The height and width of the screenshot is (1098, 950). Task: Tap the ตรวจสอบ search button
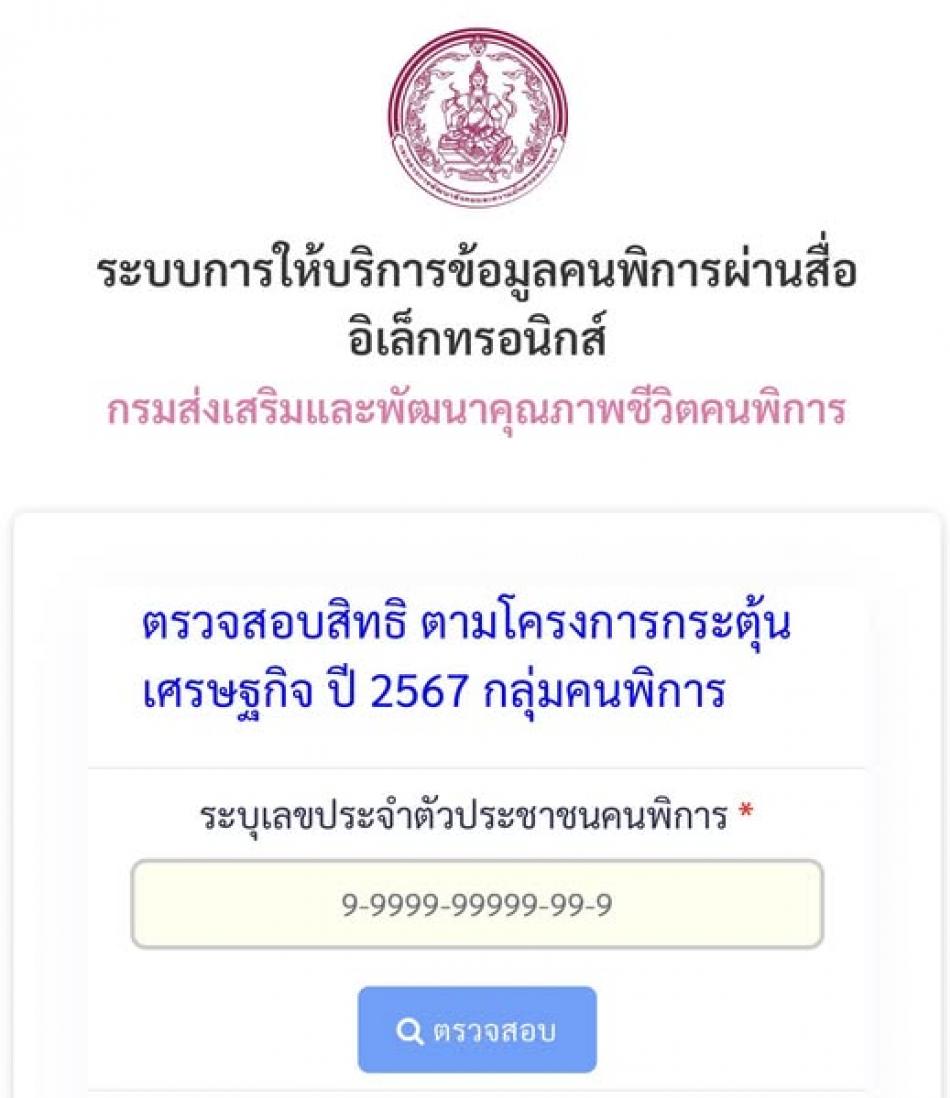coord(477,1030)
